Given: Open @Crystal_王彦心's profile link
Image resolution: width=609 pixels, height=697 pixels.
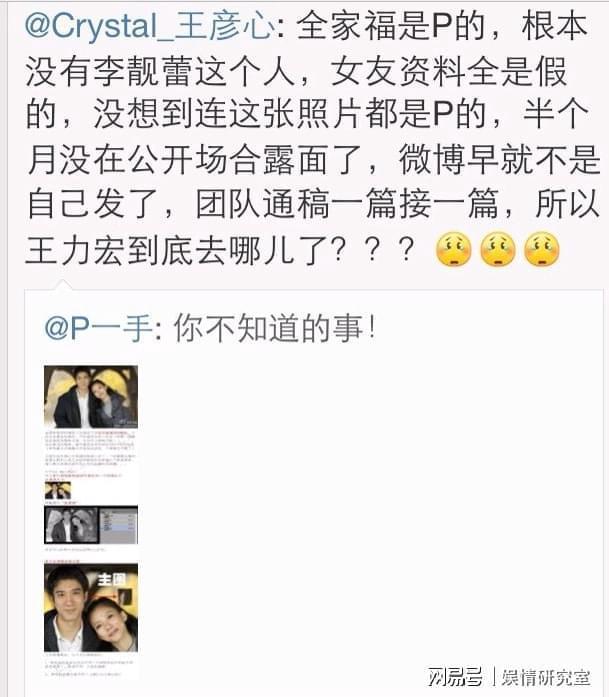Looking at the screenshot, I should (141, 27).
